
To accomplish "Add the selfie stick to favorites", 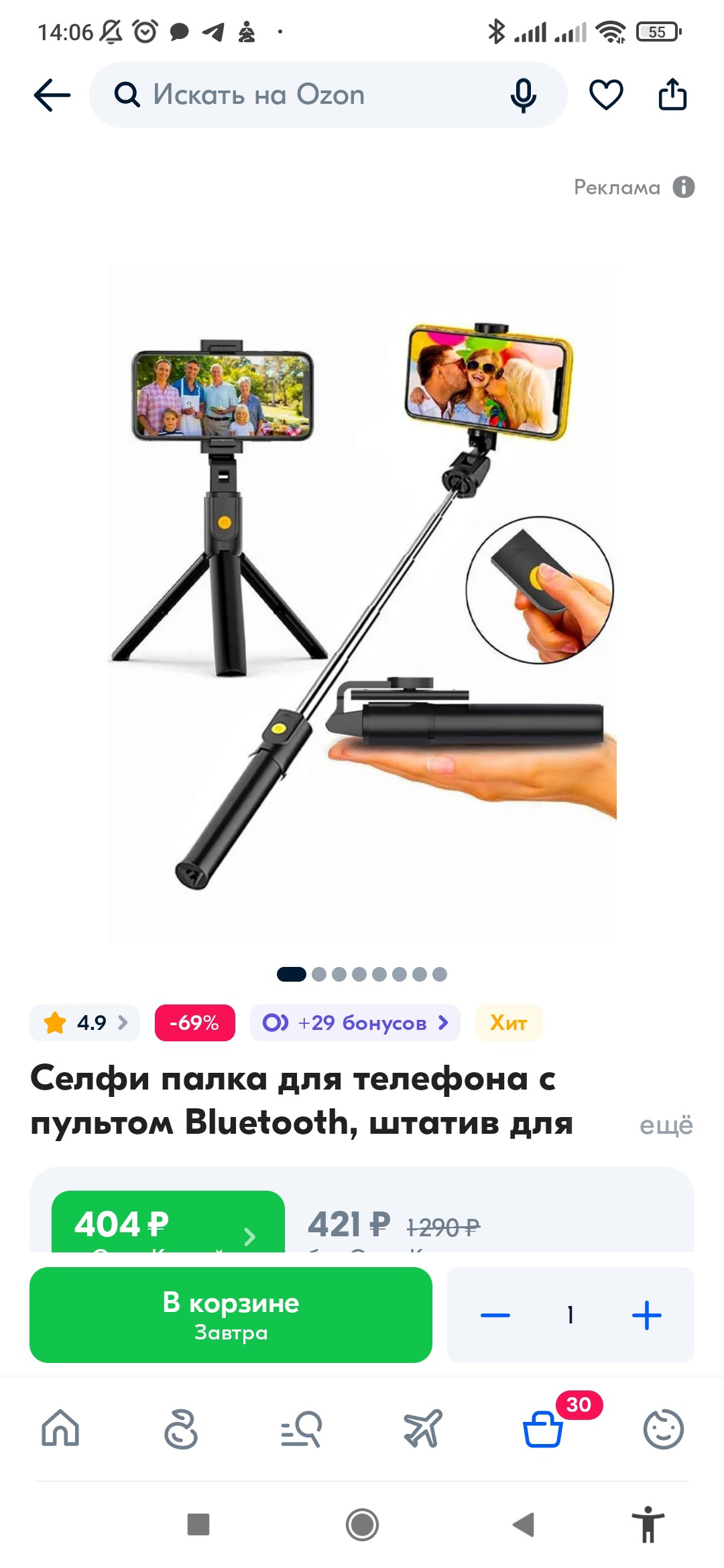I will click(606, 94).
